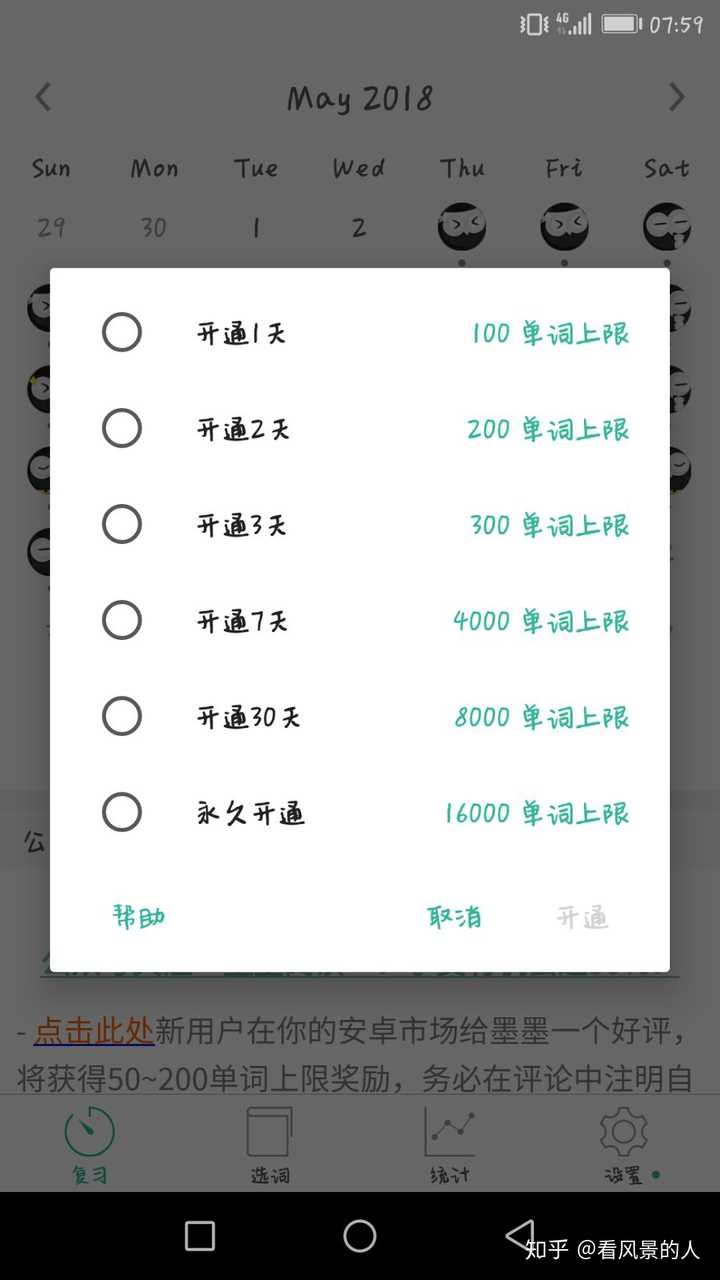Tap the system back button

click(520, 1236)
